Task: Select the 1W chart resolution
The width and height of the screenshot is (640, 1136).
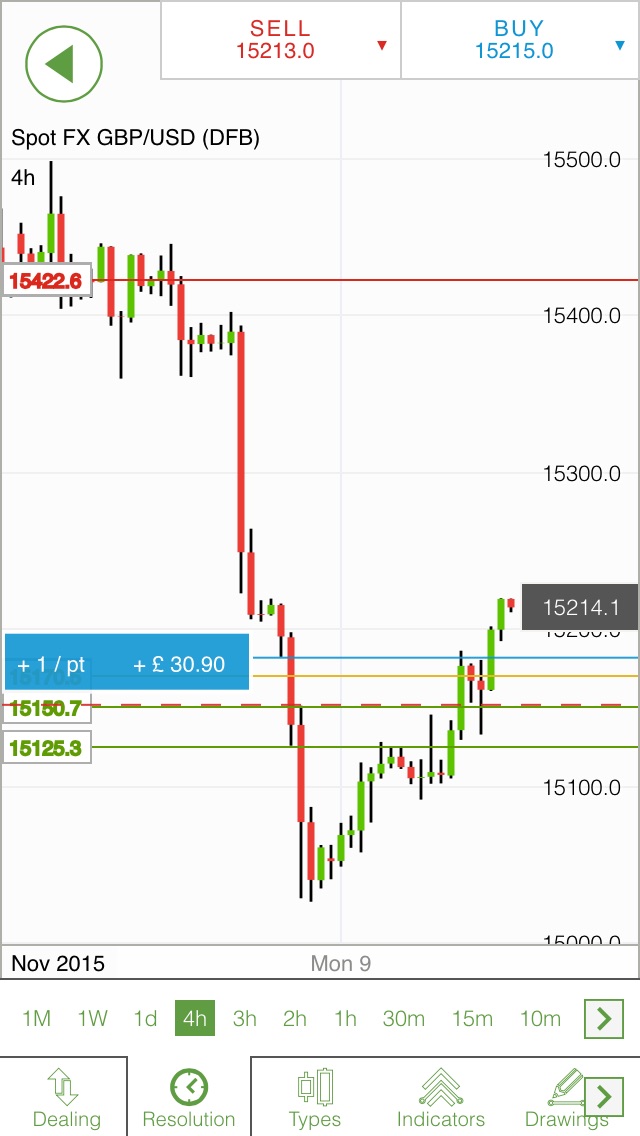Action: [92, 1018]
